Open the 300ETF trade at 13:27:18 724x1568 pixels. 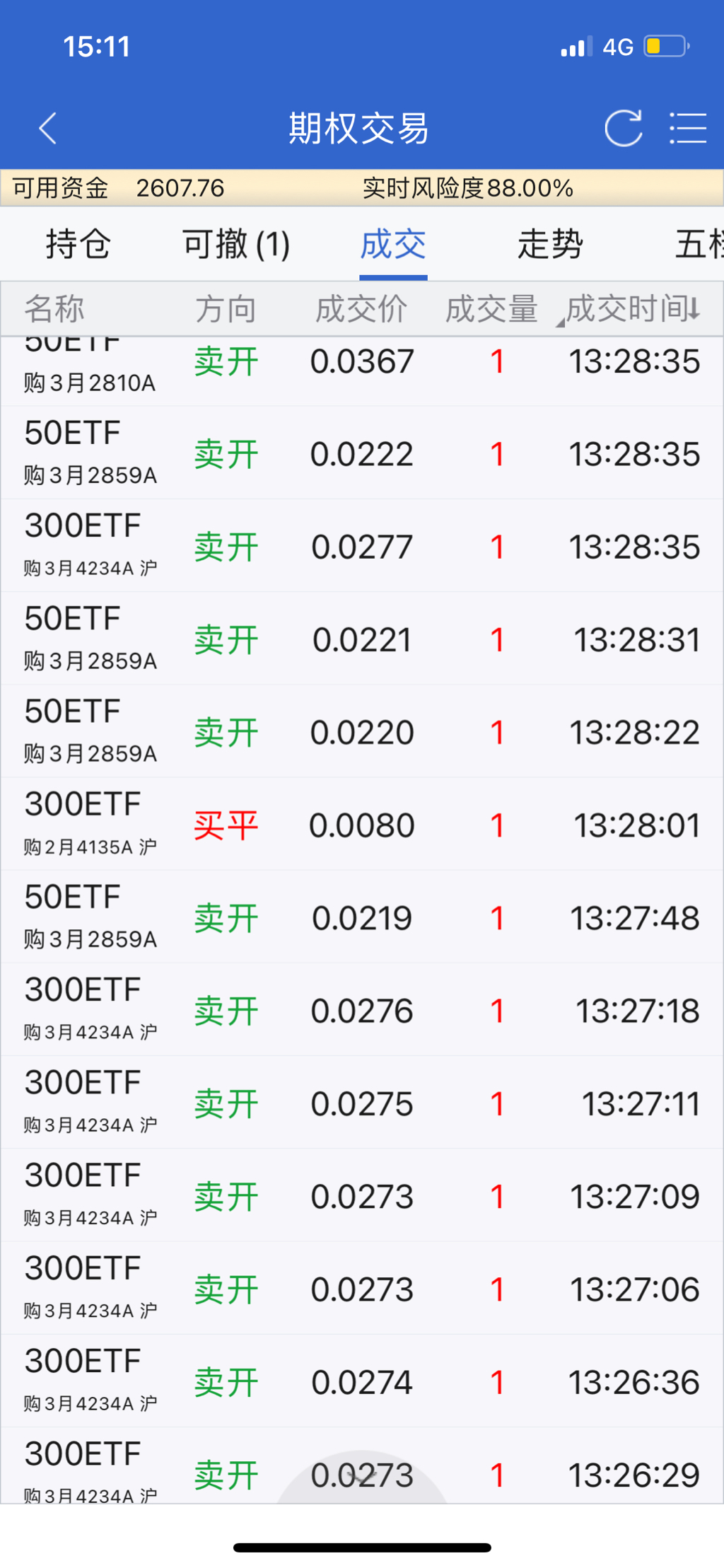(361, 1010)
